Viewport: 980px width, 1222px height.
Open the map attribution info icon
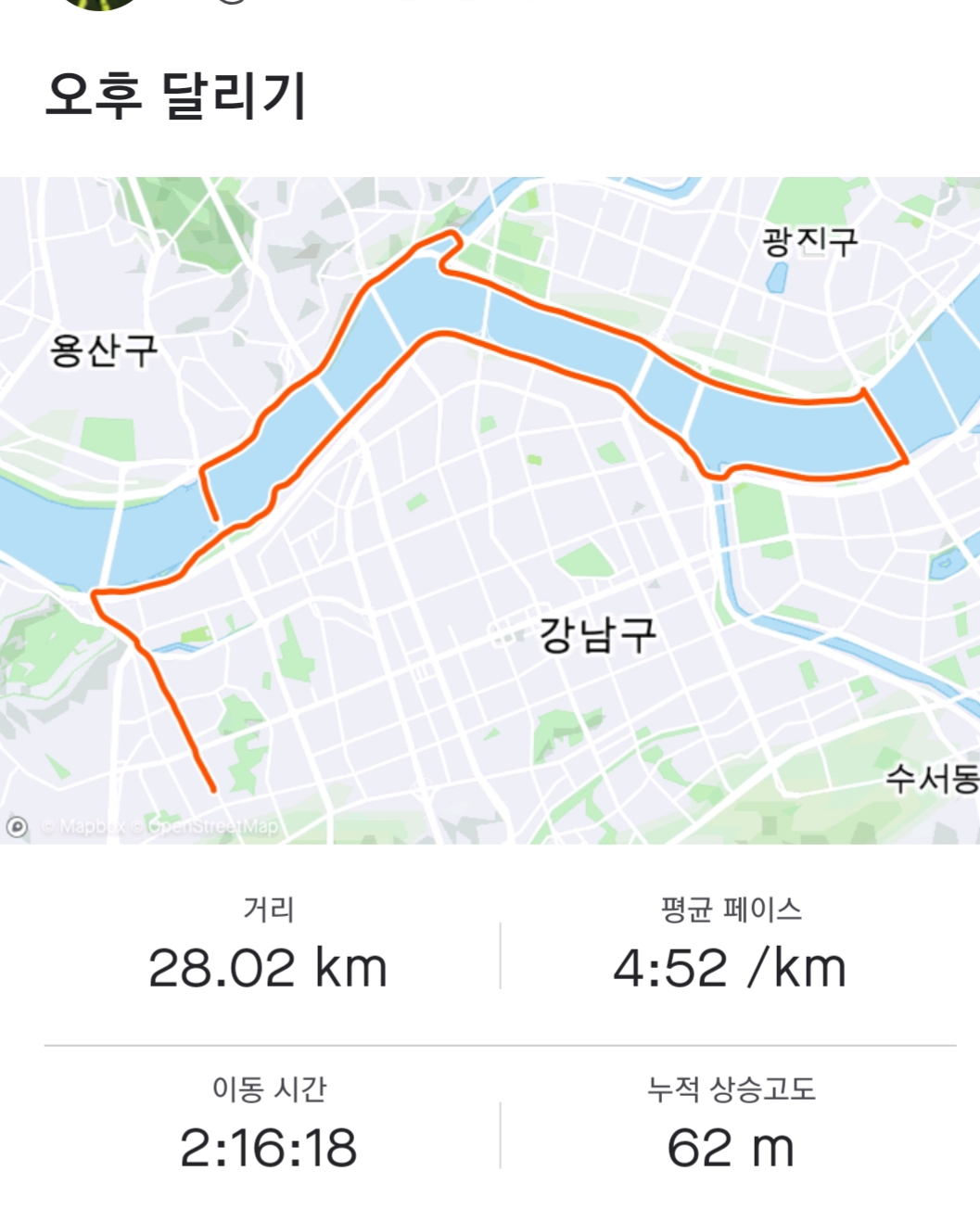17,826
